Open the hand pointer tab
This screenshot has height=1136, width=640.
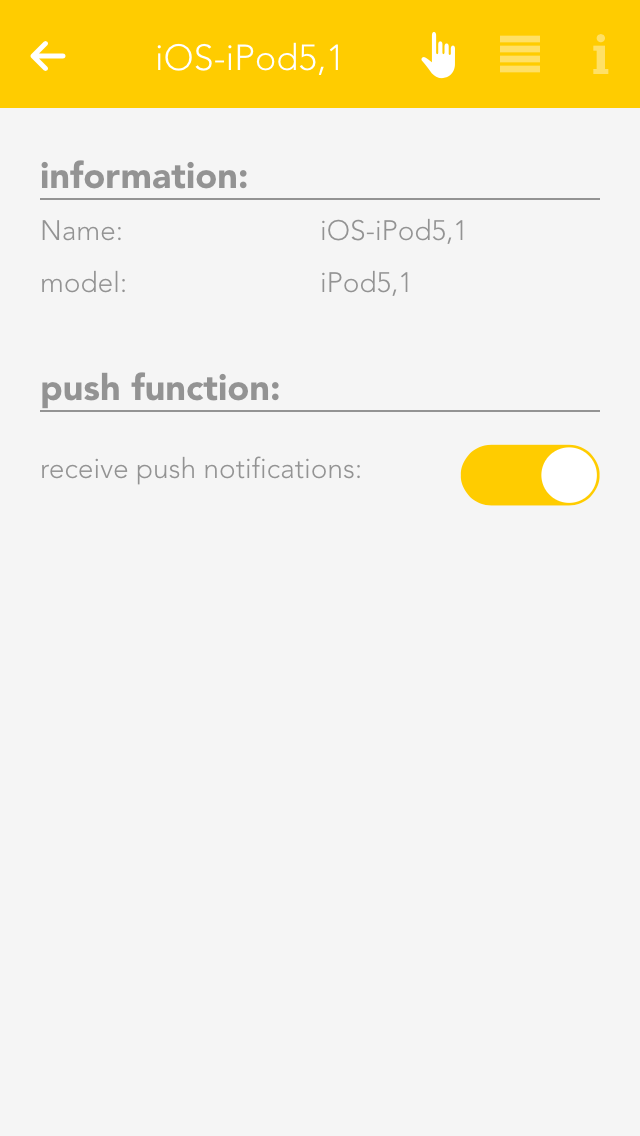pyautogui.click(x=438, y=55)
